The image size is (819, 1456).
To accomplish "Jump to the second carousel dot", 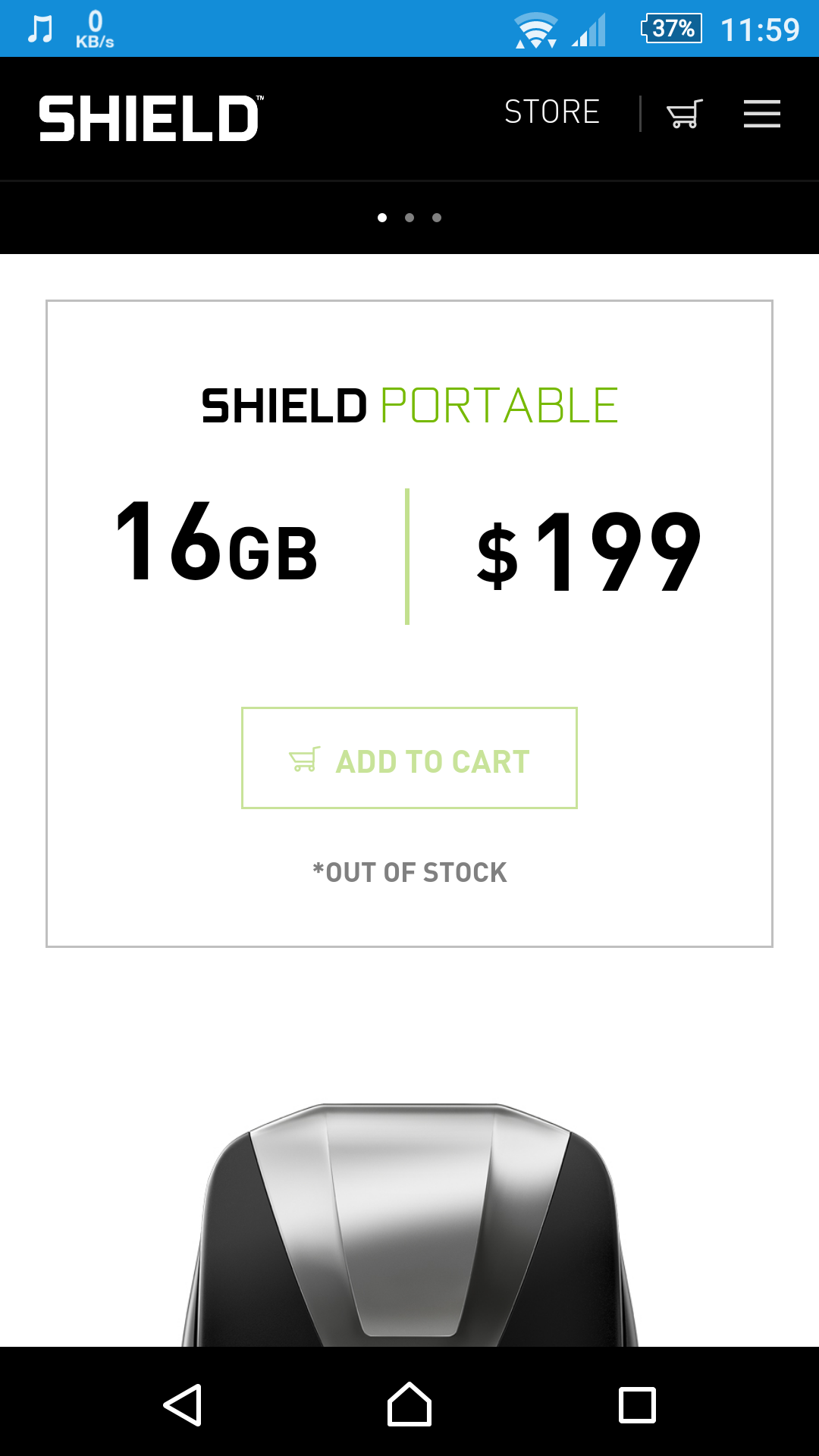I will [x=409, y=218].
